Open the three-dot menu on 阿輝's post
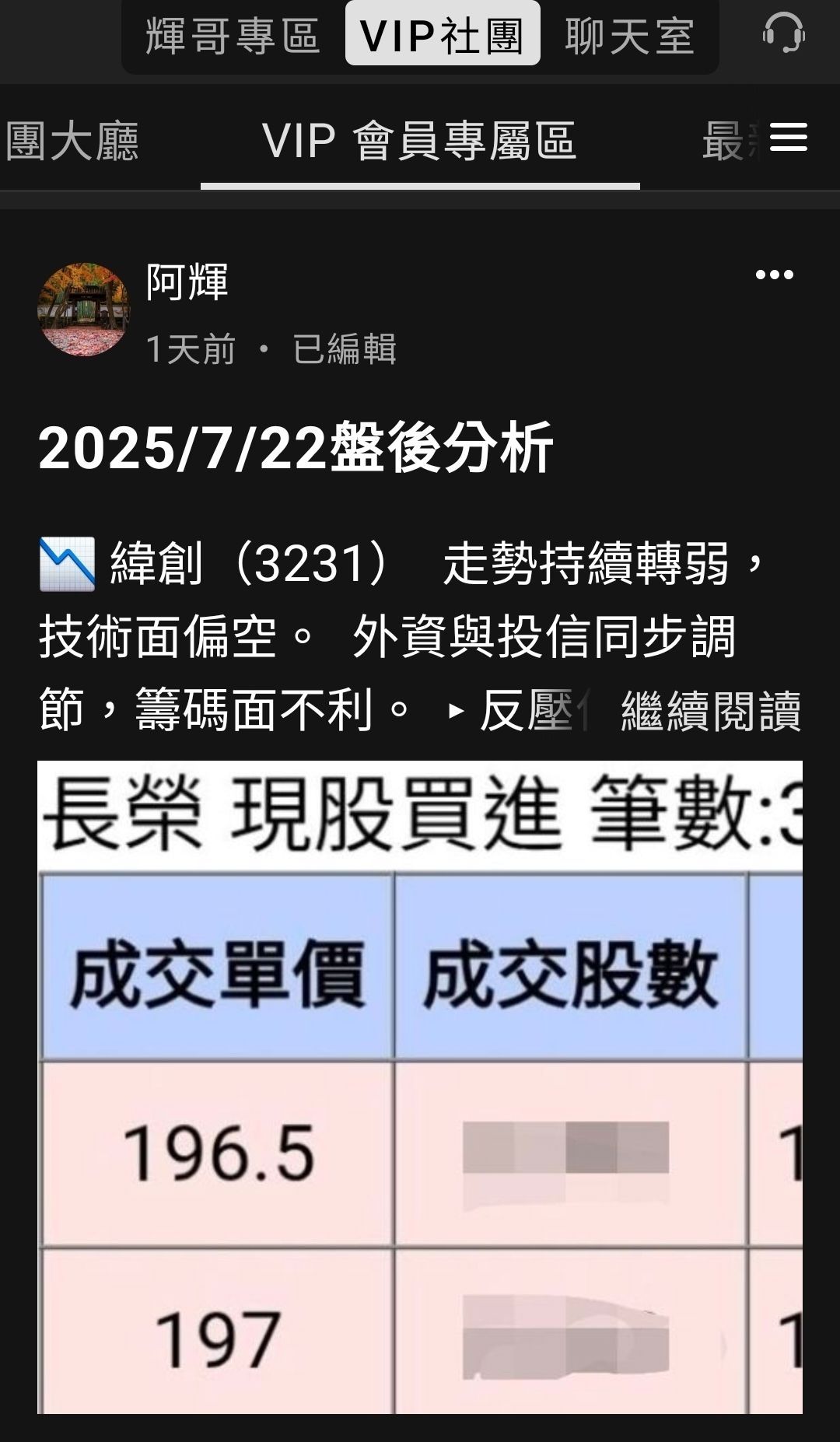This screenshot has width=840, height=1442. pos(774,275)
